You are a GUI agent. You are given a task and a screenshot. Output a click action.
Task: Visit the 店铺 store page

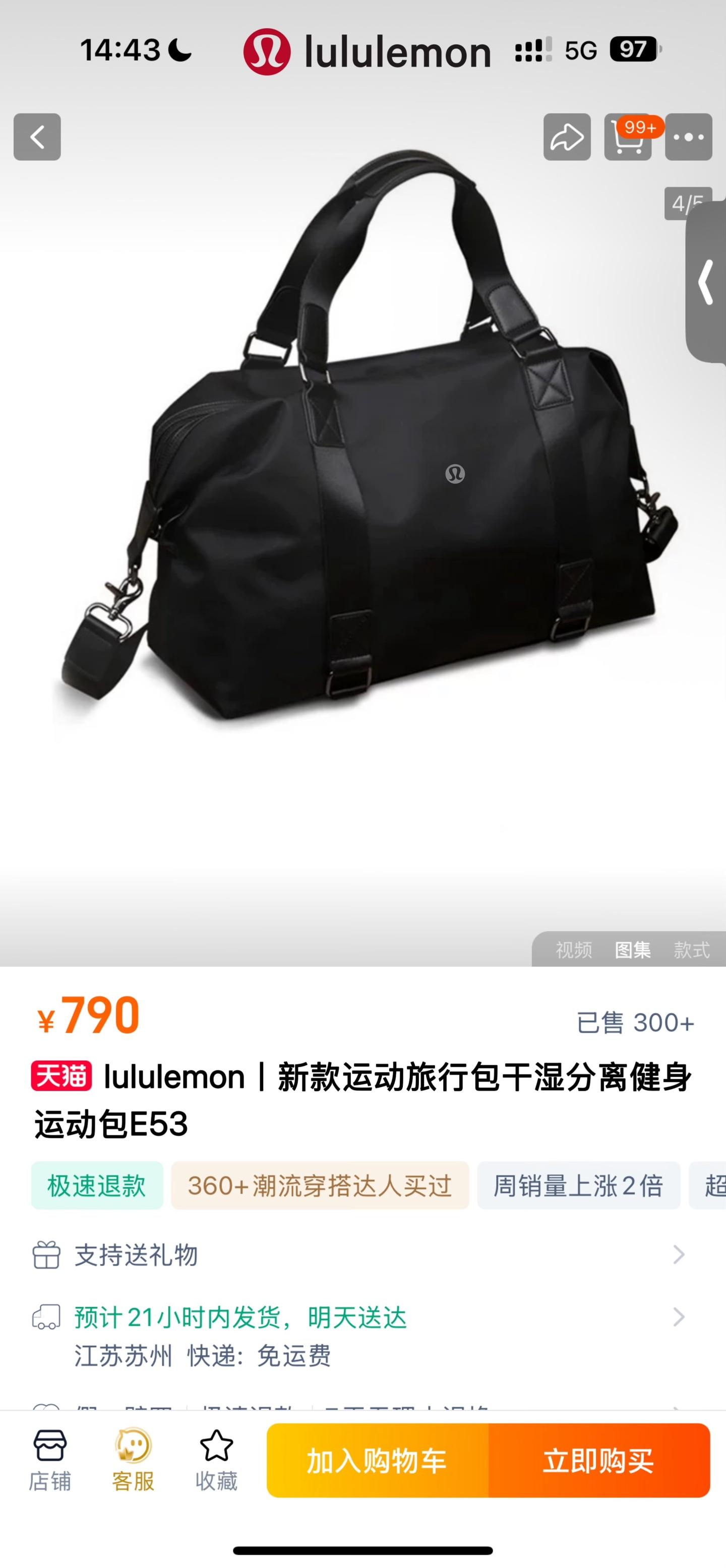pyautogui.click(x=50, y=1460)
